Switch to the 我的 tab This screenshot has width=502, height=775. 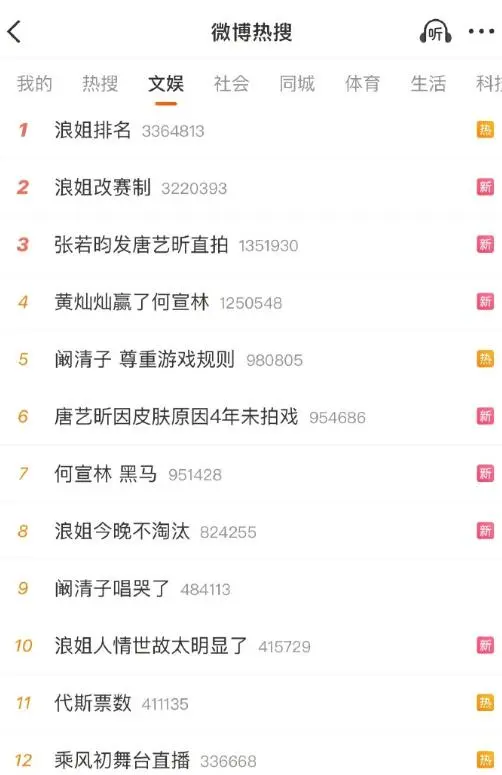coord(35,84)
